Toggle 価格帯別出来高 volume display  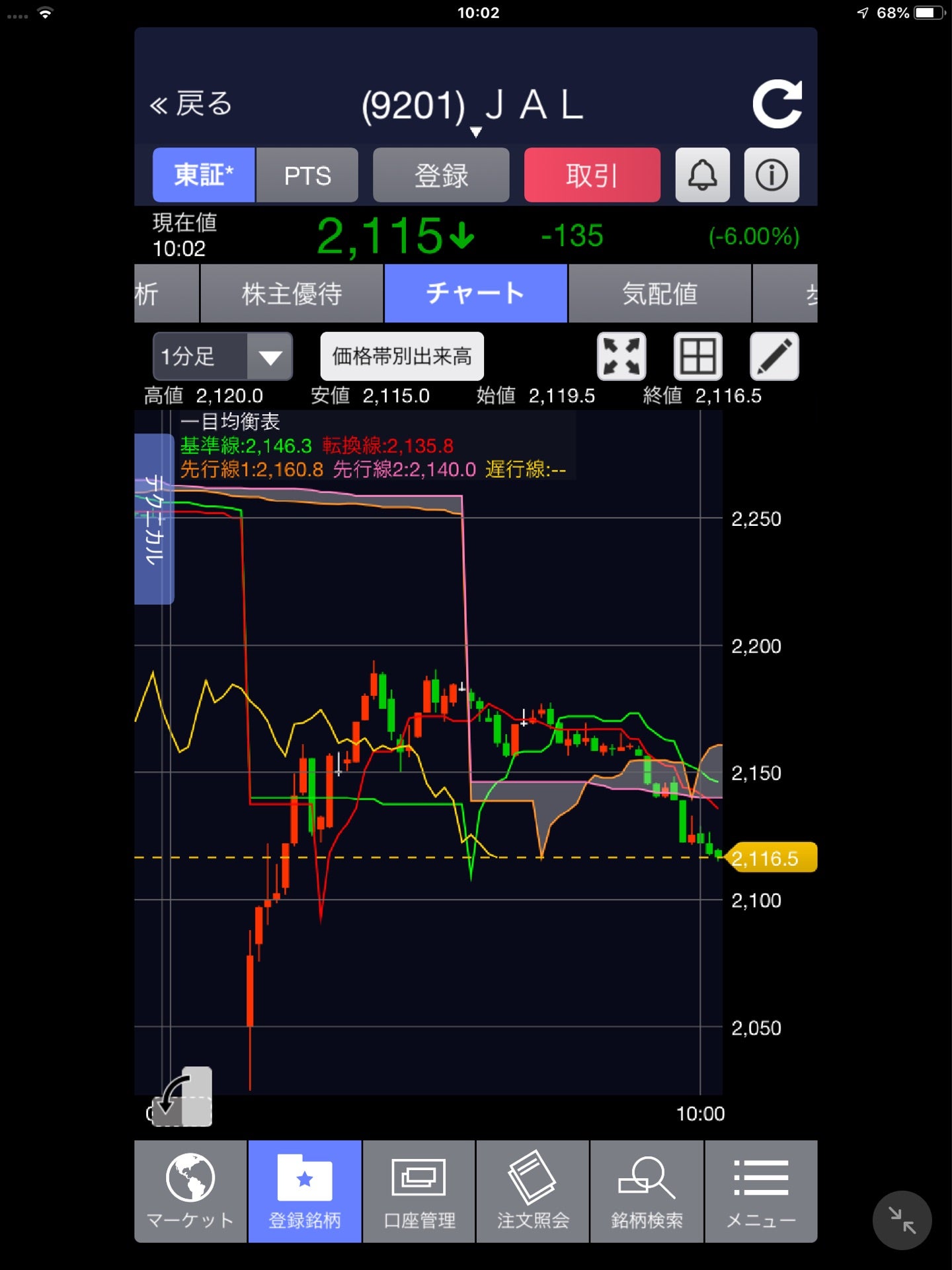(x=402, y=357)
